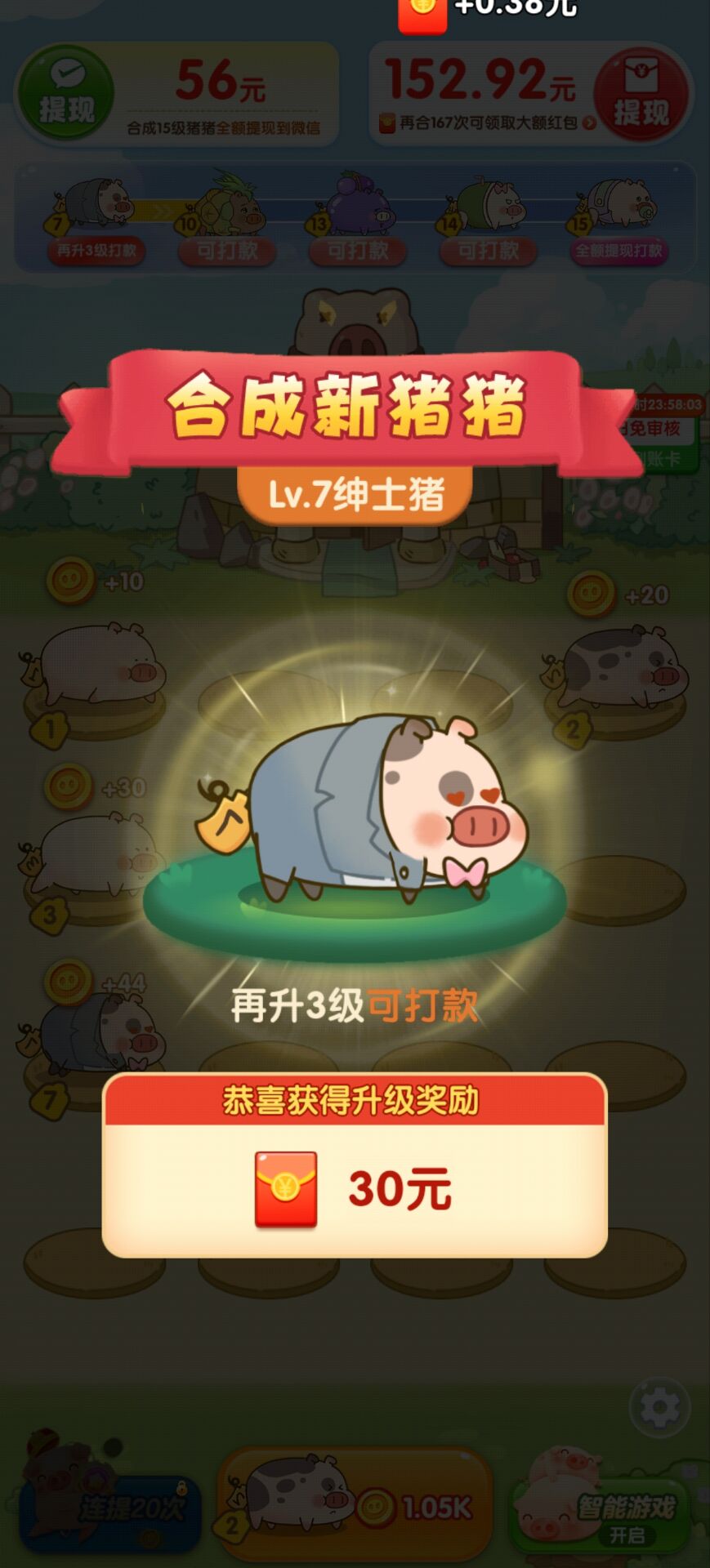This screenshot has width=710, height=1568.
Task: Buy a level 2 pig for 1.05K coins
Action: point(355,1505)
